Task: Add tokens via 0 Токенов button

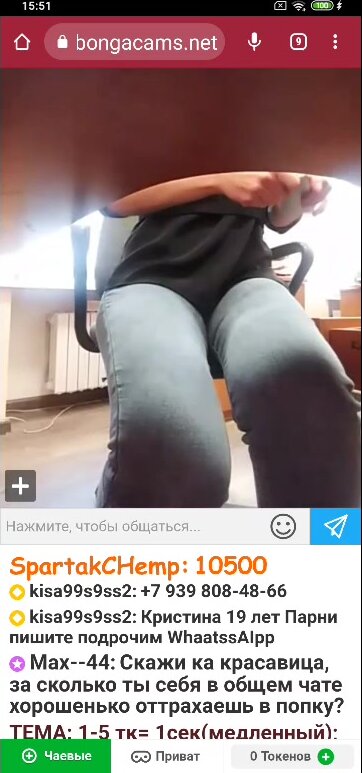Action: pyautogui.click(x=292, y=756)
